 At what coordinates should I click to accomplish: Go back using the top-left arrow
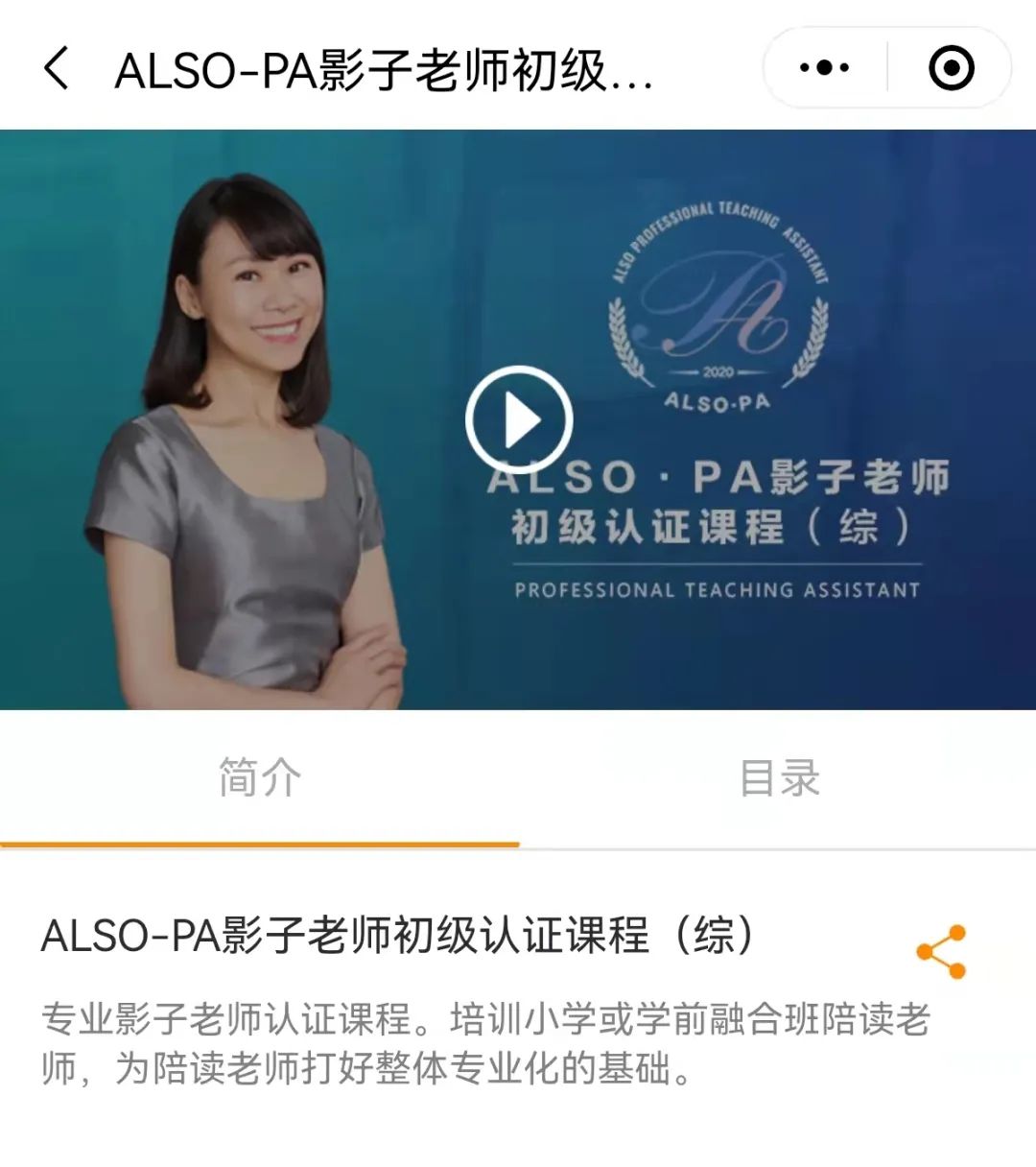coord(57,68)
